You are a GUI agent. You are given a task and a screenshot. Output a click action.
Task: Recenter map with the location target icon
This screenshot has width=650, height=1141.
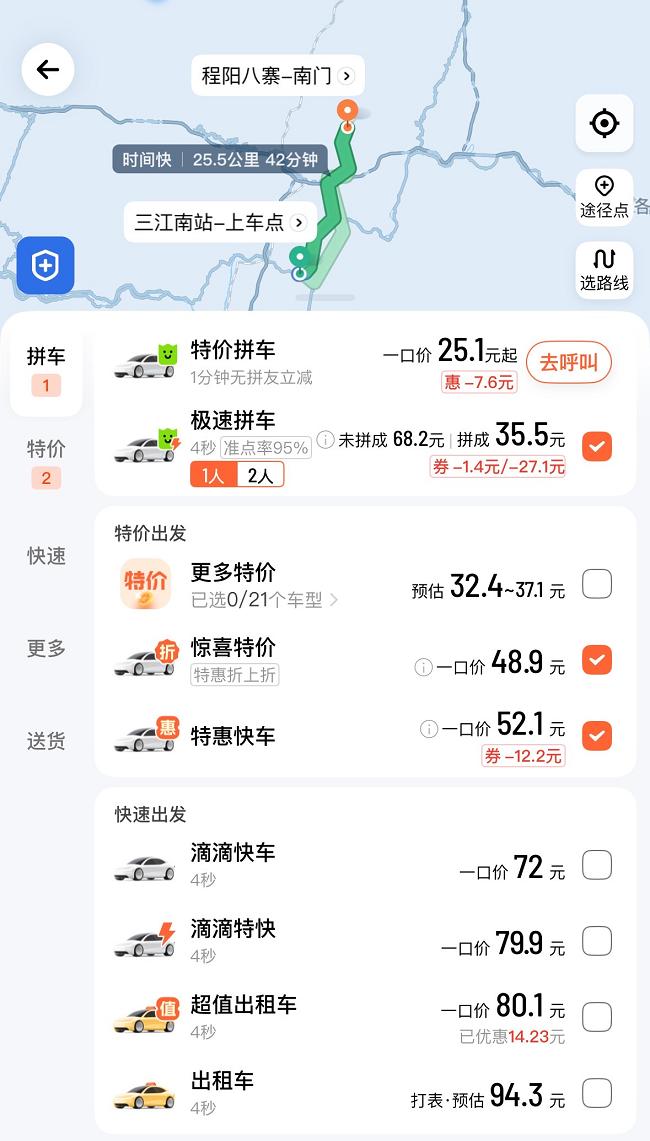(x=604, y=123)
